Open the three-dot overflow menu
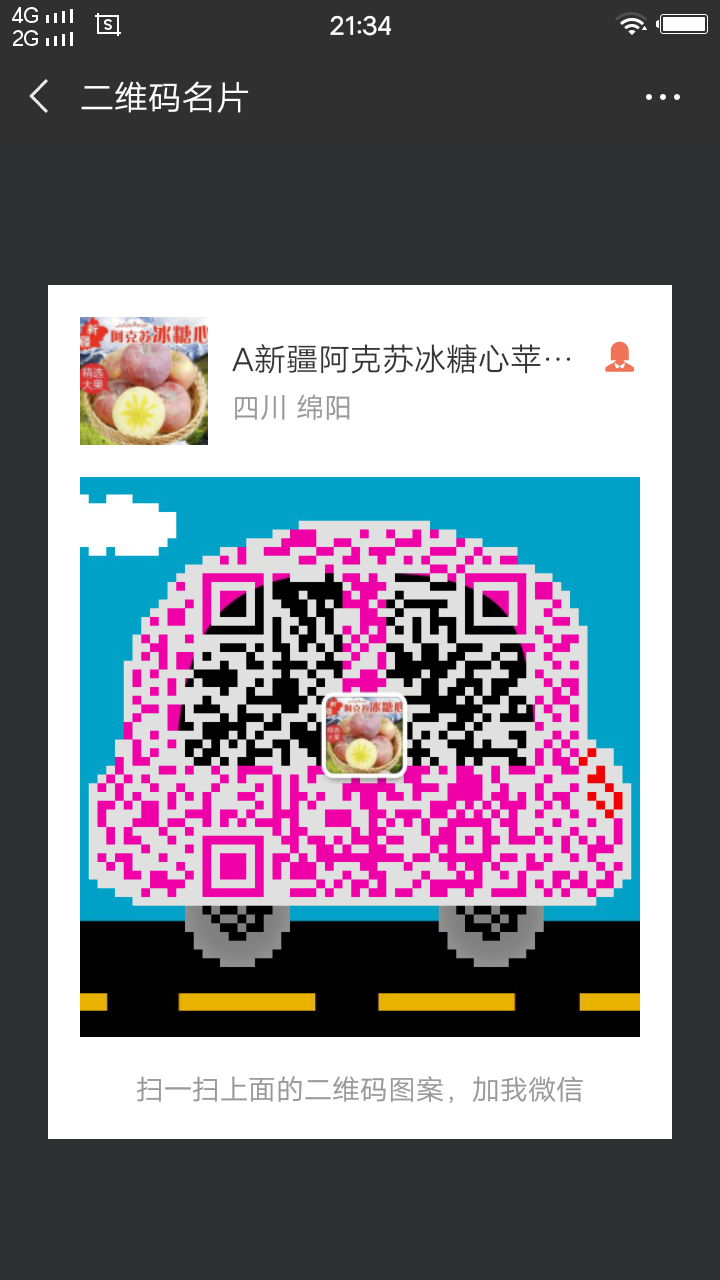Screen dimensions: 720x1280 (x=662, y=97)
